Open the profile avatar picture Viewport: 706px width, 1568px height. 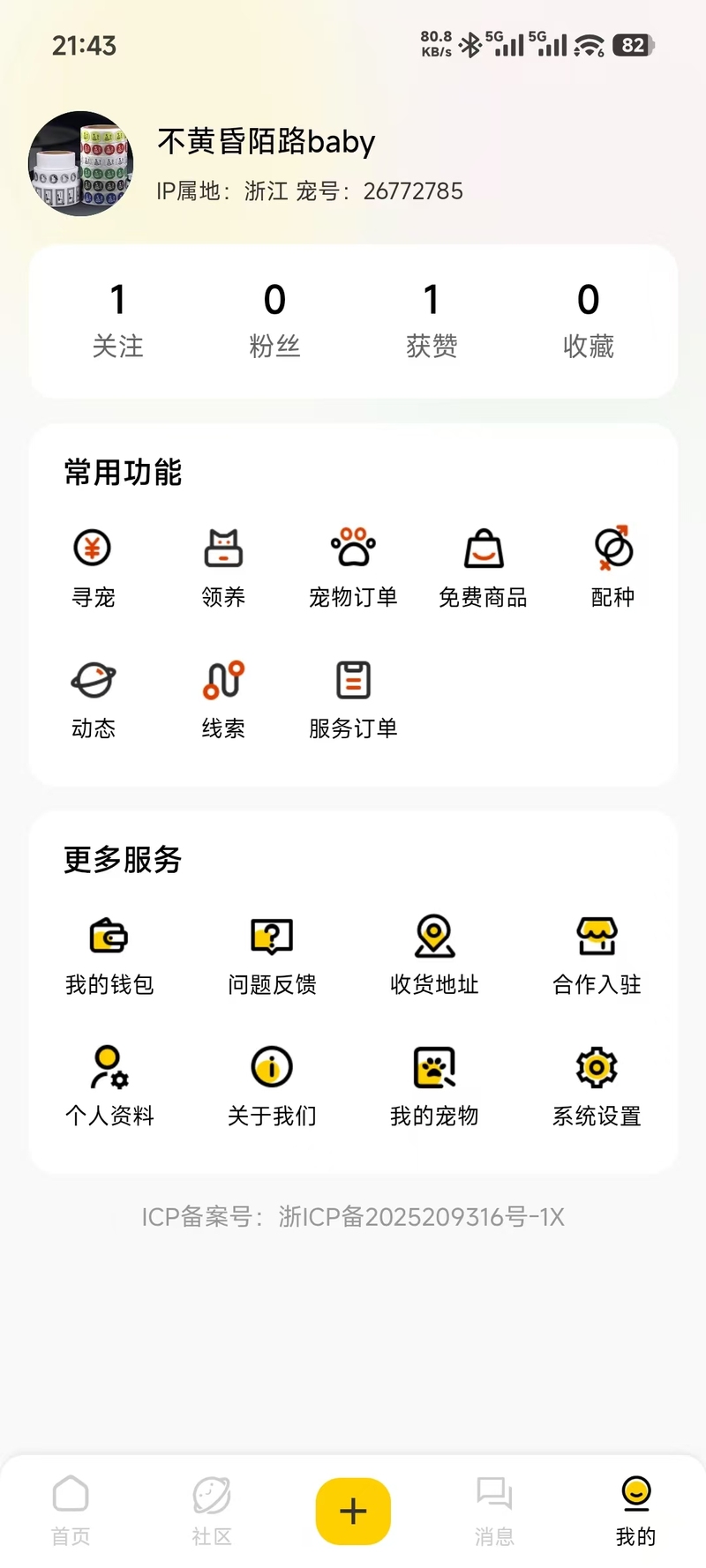click(81, 163)
